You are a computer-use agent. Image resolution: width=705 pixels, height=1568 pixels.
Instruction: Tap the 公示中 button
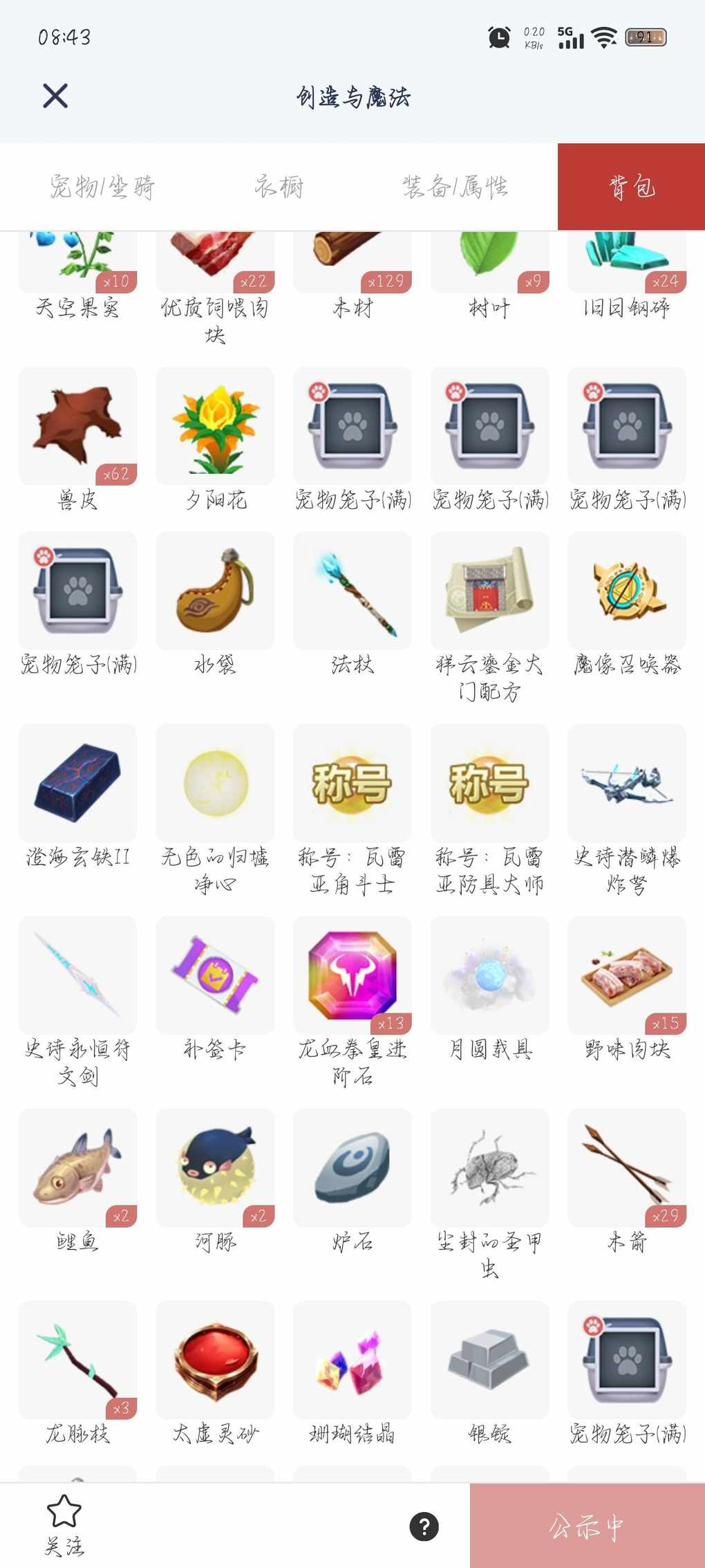587,1526
